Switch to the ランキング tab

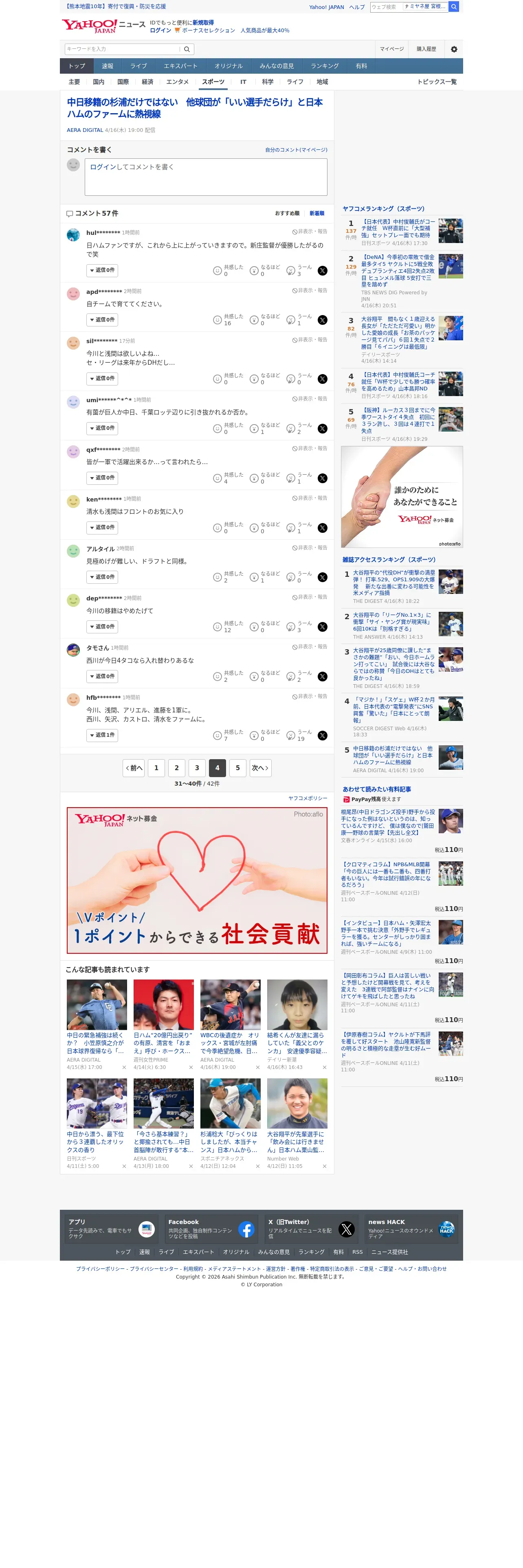click(x=325, y=66)
